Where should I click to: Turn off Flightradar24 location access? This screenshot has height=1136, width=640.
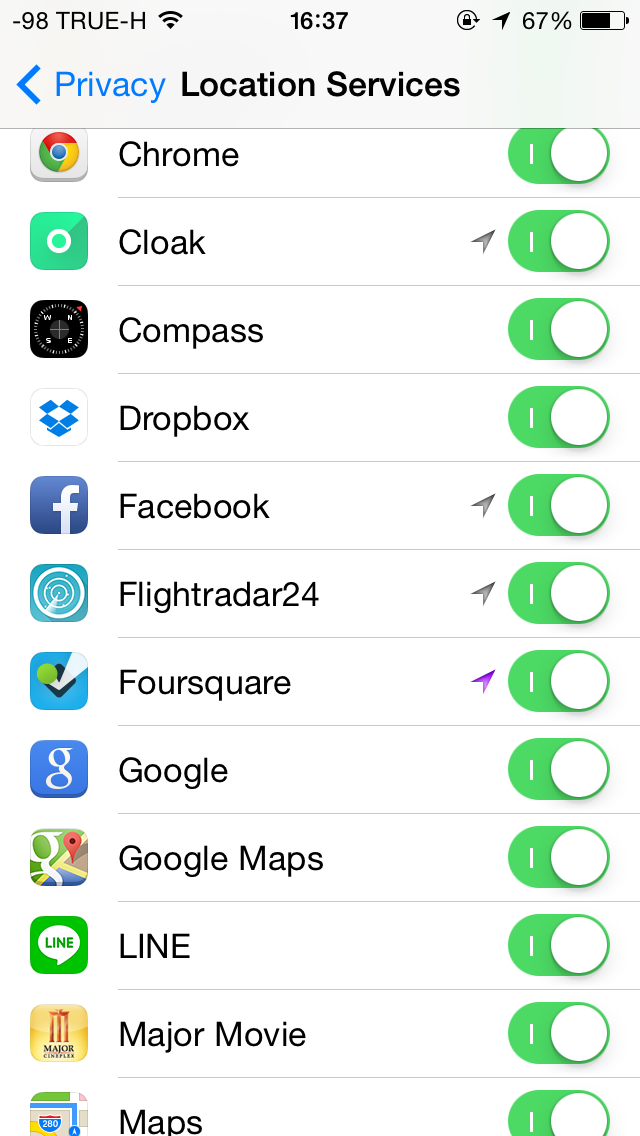click(x=558, y=594)
